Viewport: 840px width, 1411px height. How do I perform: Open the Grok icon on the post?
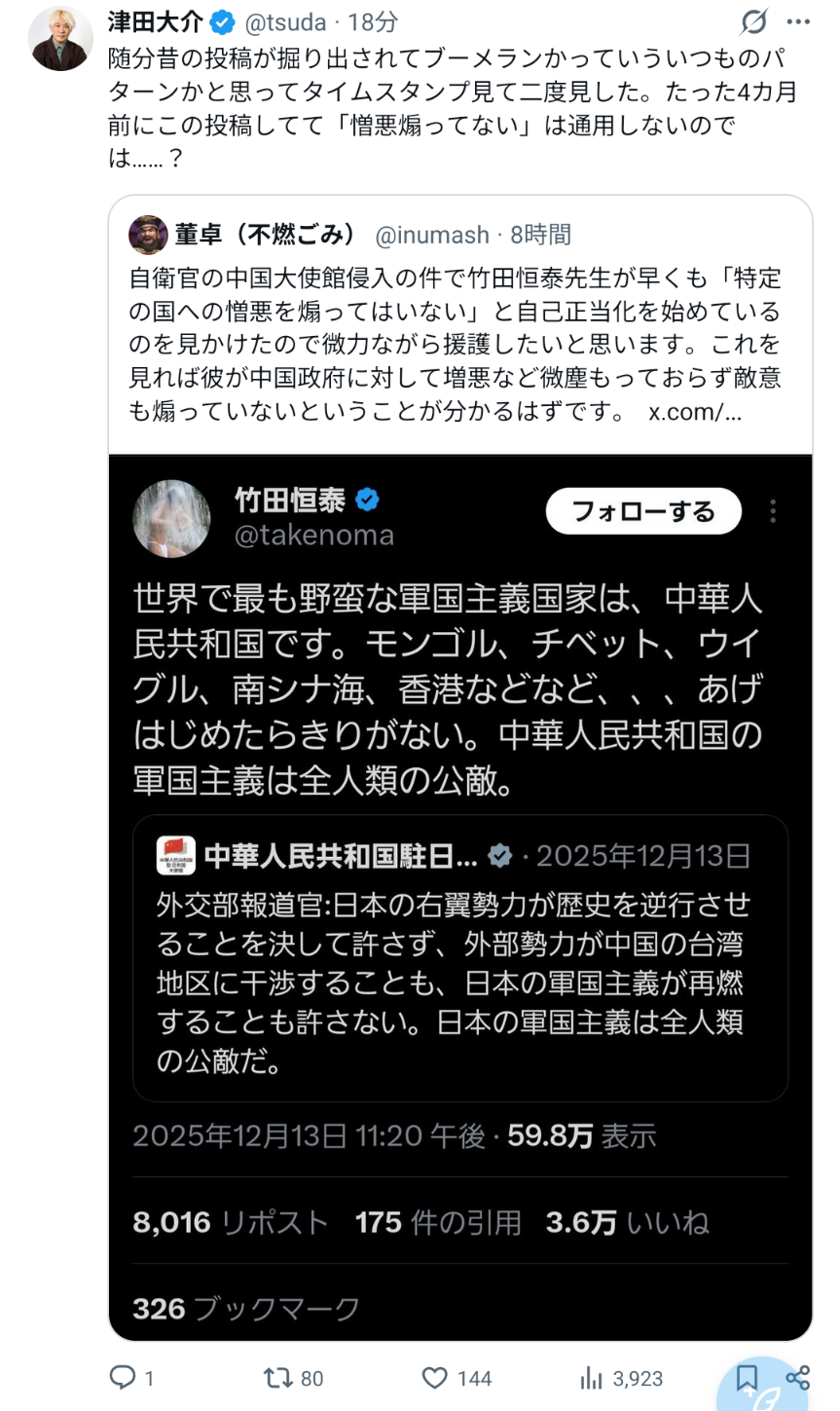coord(753,22)
